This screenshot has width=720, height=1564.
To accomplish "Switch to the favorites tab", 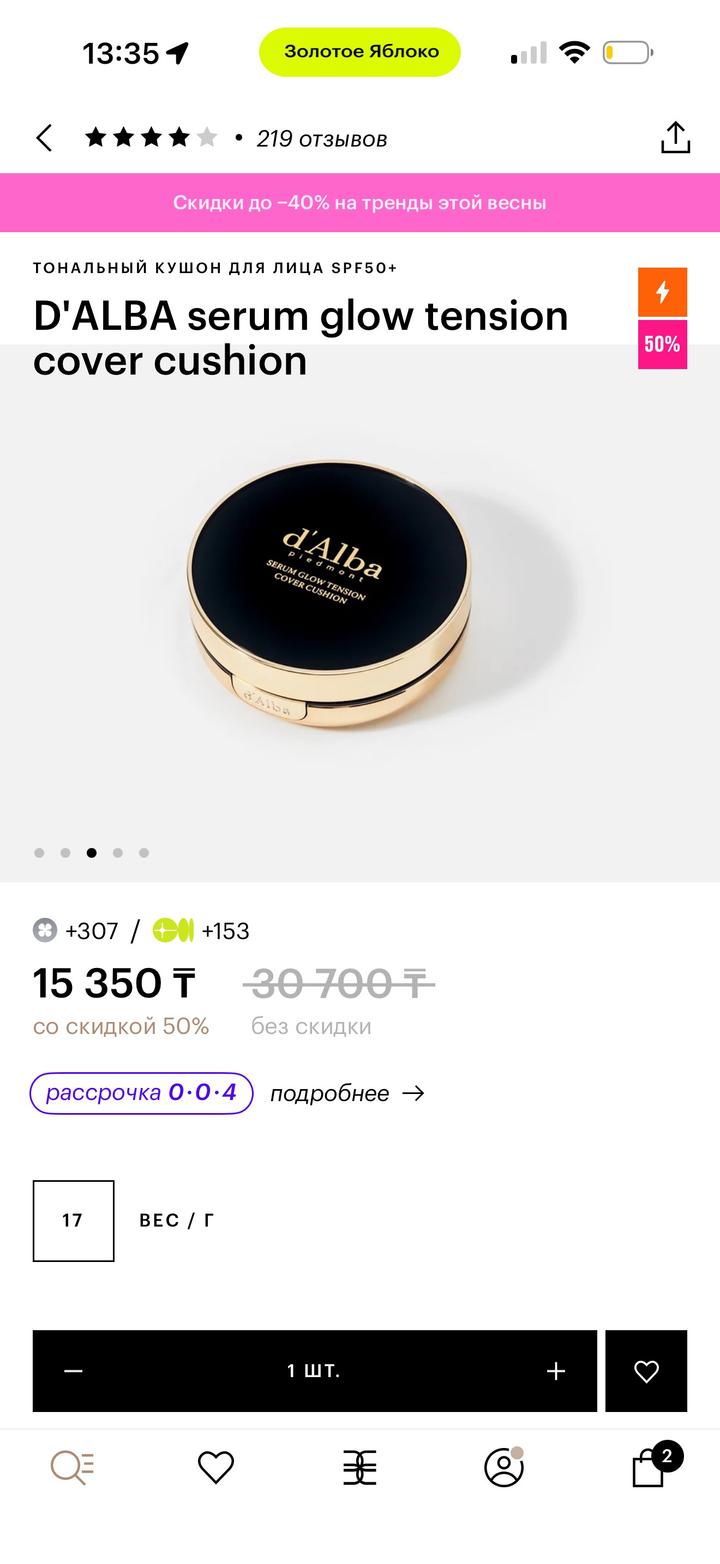I will (215, 1467).
